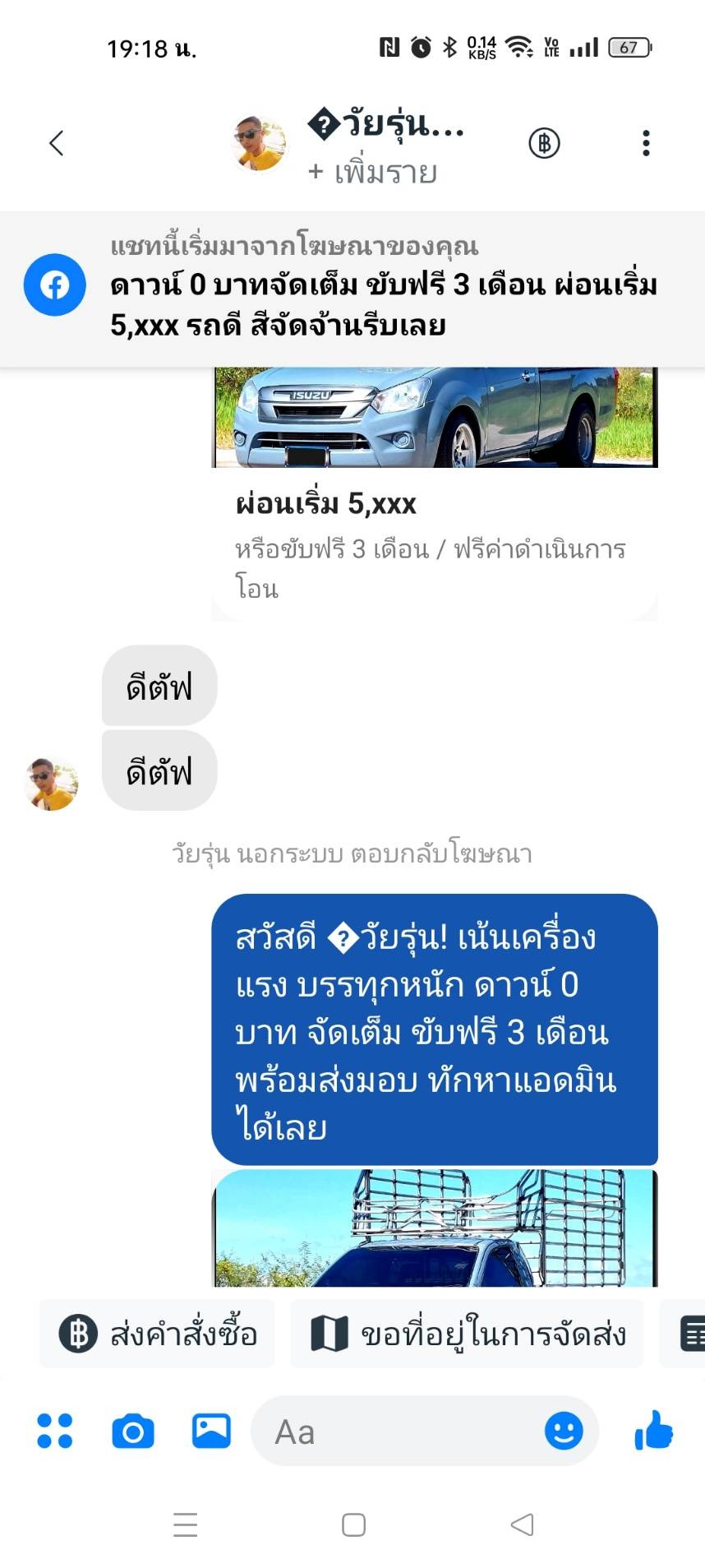
Task: Open contact profile picture in header
Action: tap(260, 144)
